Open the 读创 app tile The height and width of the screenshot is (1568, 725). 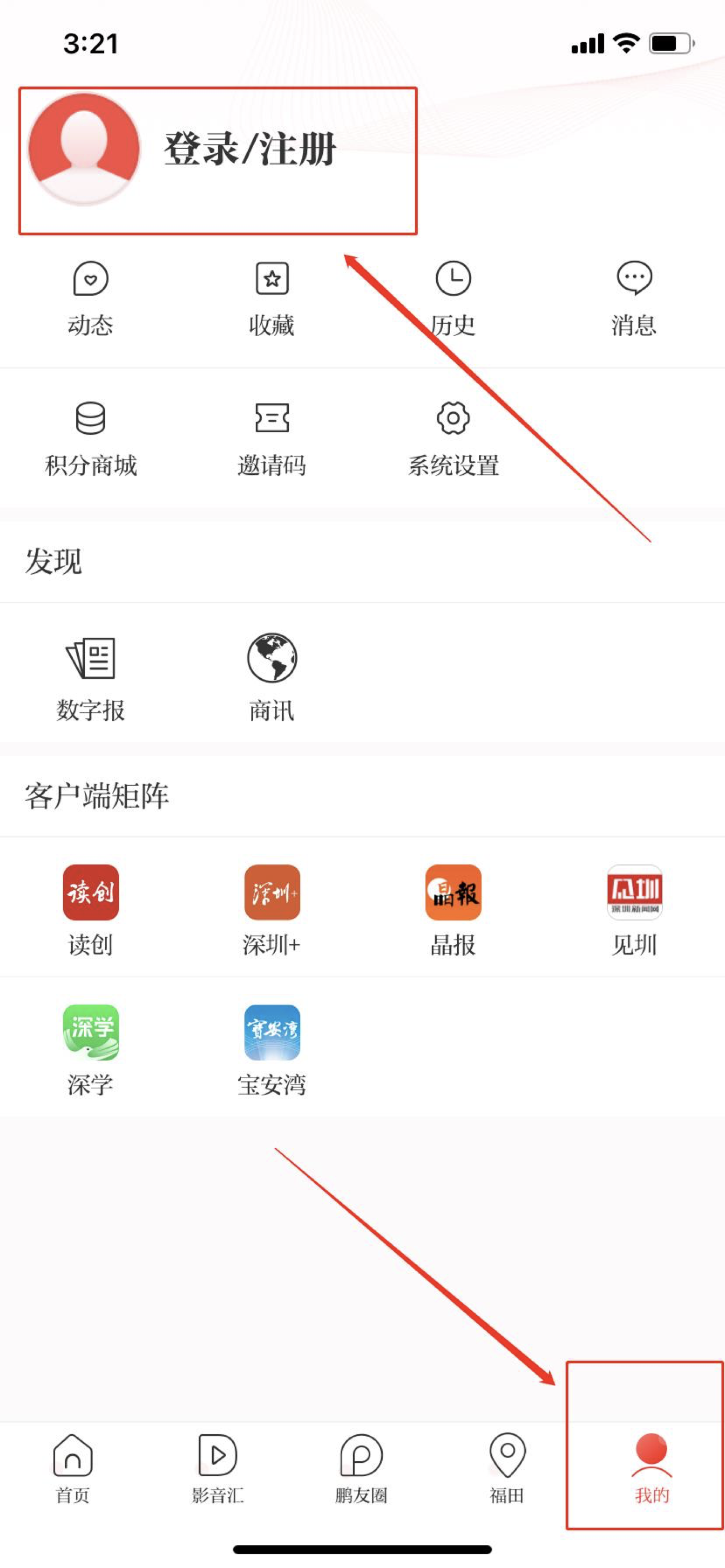(91, 908)
